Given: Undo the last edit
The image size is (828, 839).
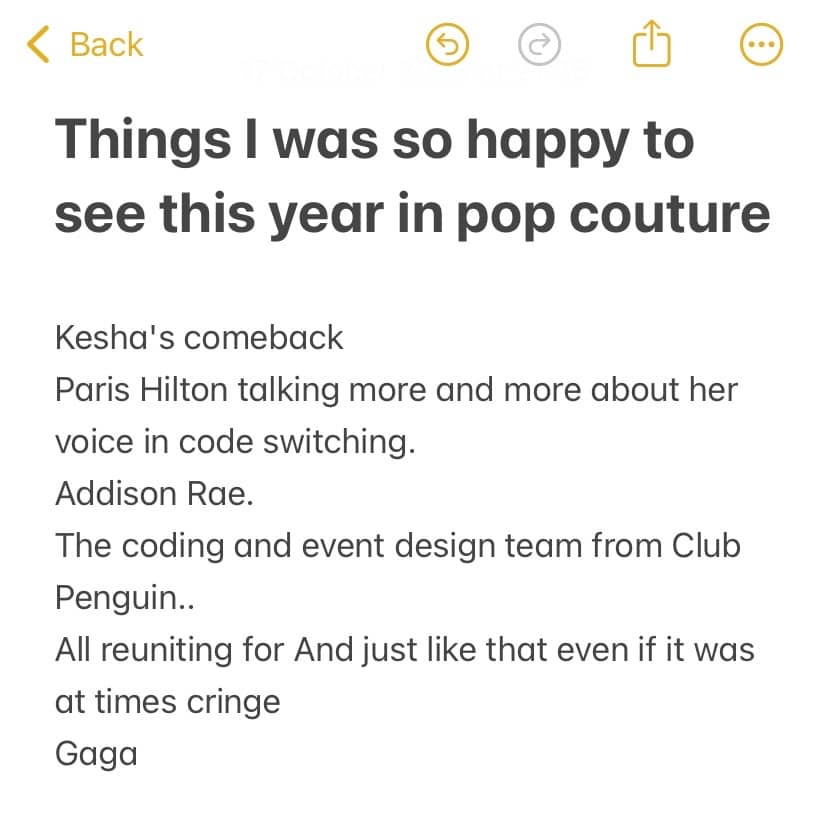Looking at the screenshot, I should (x=447, y=44).
